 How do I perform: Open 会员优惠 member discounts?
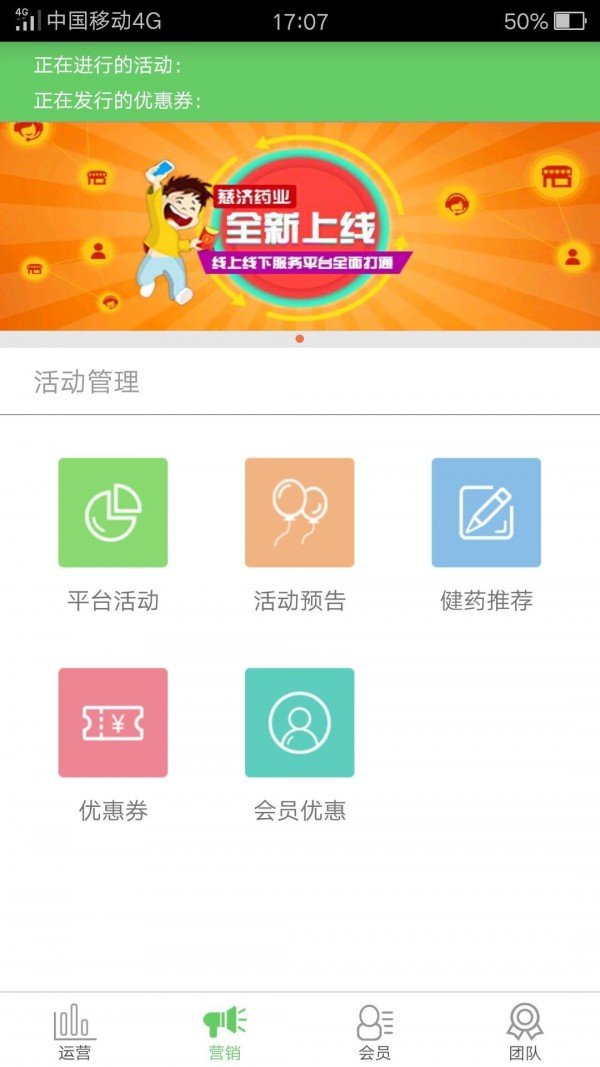[299, 723]
